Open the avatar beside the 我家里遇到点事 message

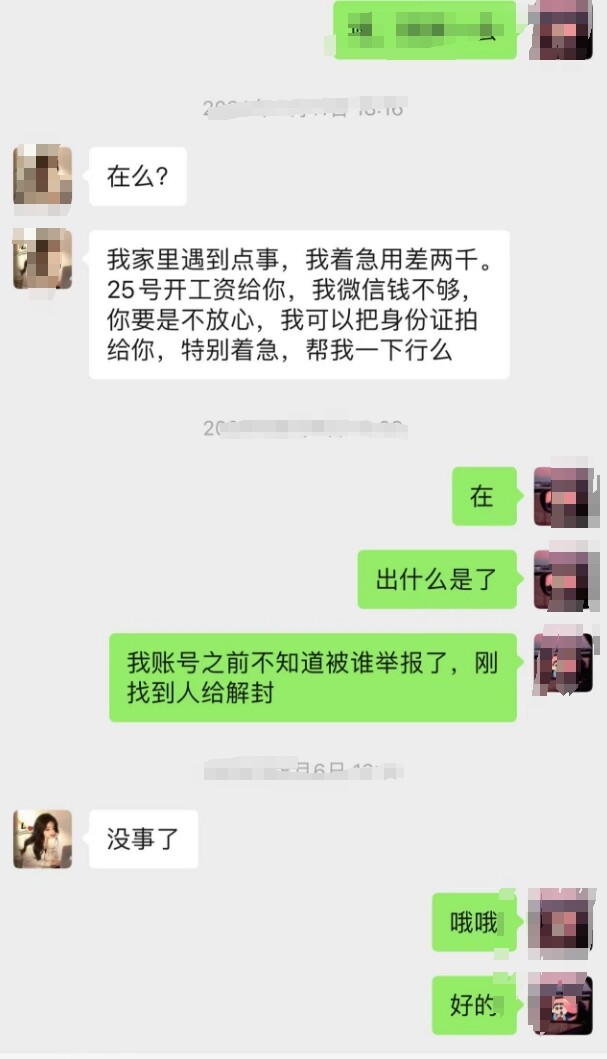[x=42, y=258]
